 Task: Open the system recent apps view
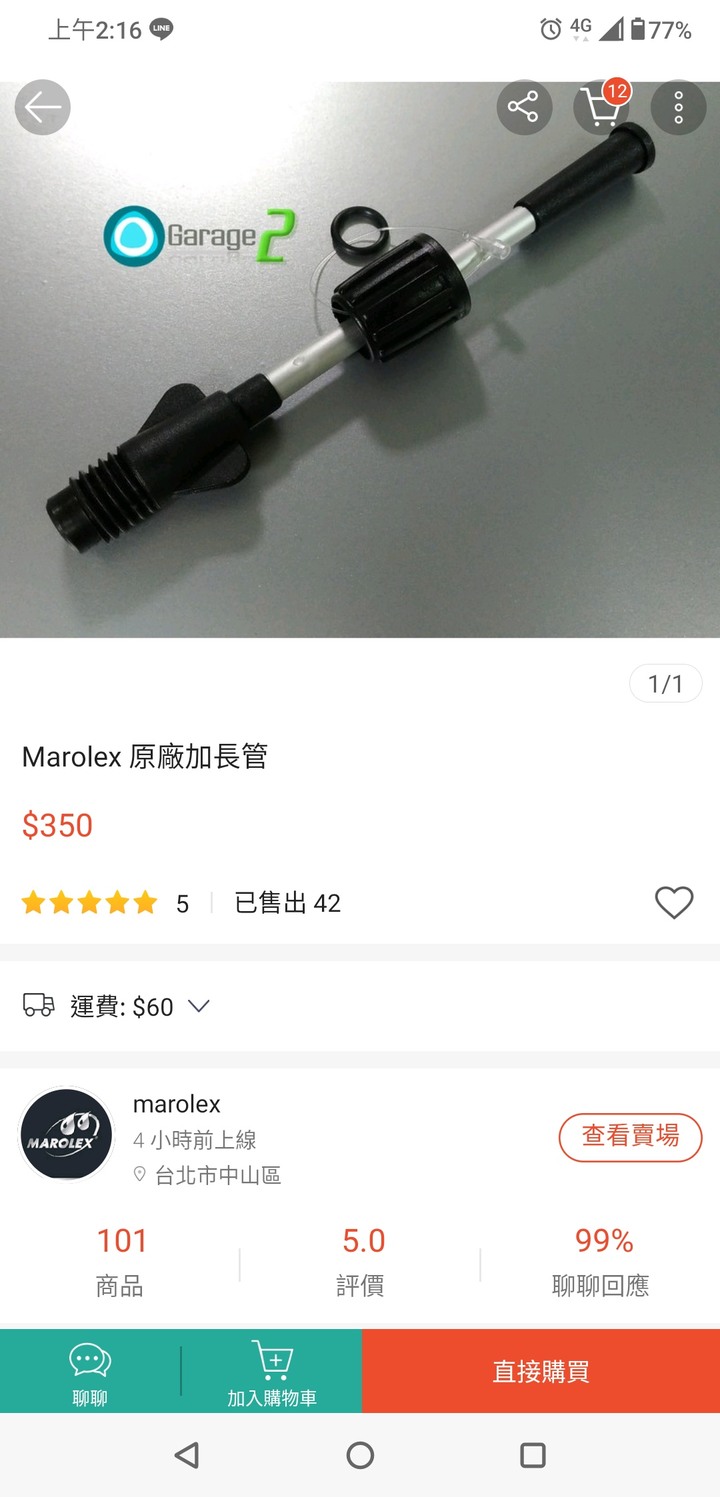533,1455
